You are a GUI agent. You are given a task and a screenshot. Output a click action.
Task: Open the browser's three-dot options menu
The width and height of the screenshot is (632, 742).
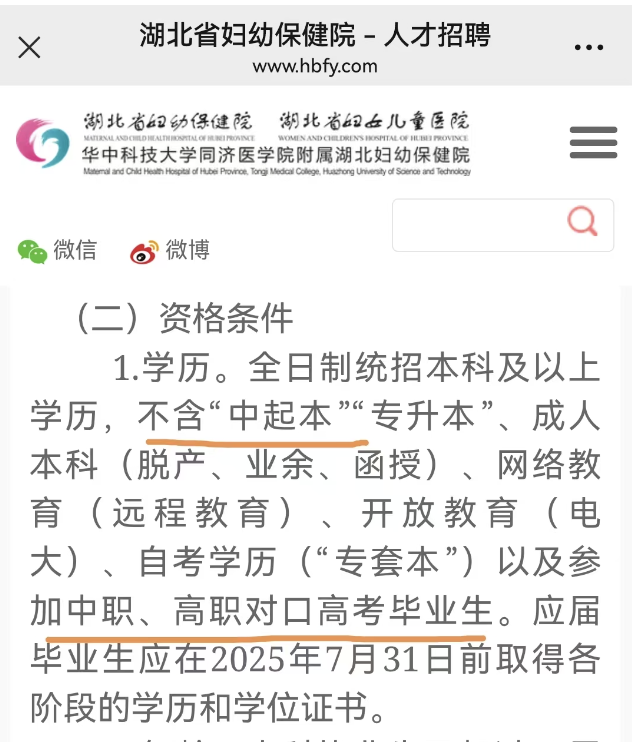coord(588,47)
